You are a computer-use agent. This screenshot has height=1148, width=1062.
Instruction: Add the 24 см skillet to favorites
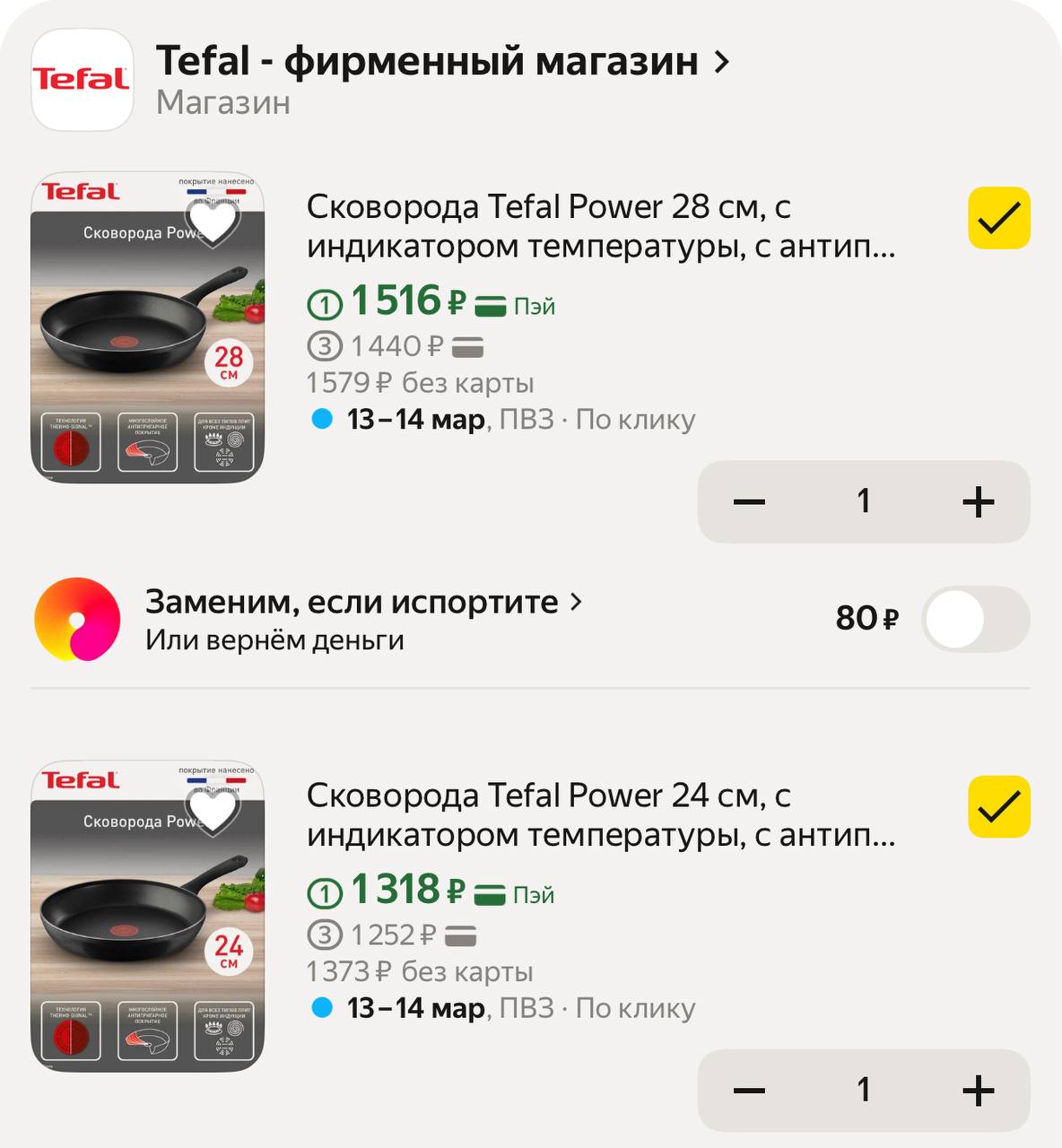215,809
